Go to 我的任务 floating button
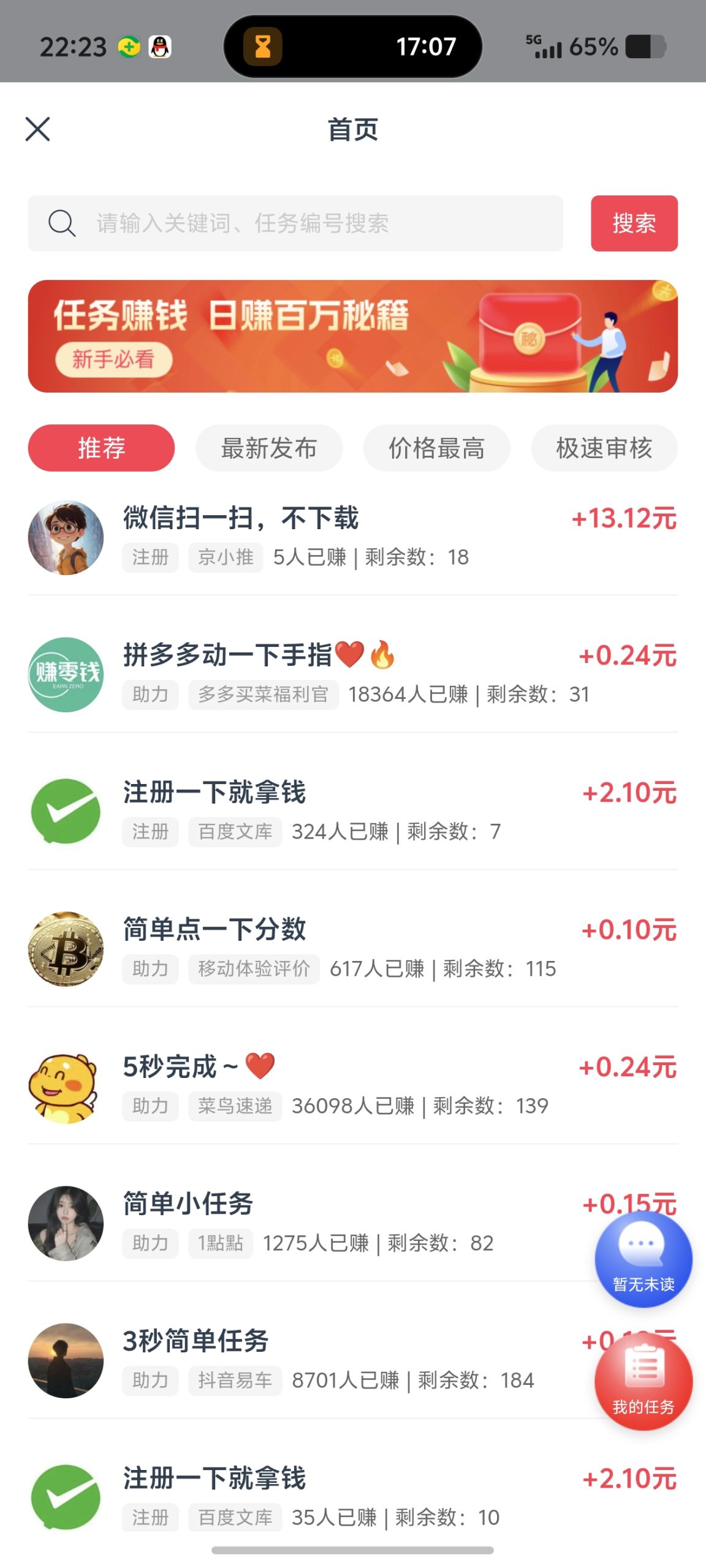The height and width of the screenshot is (1568, 706). [x=643, y=1382]
